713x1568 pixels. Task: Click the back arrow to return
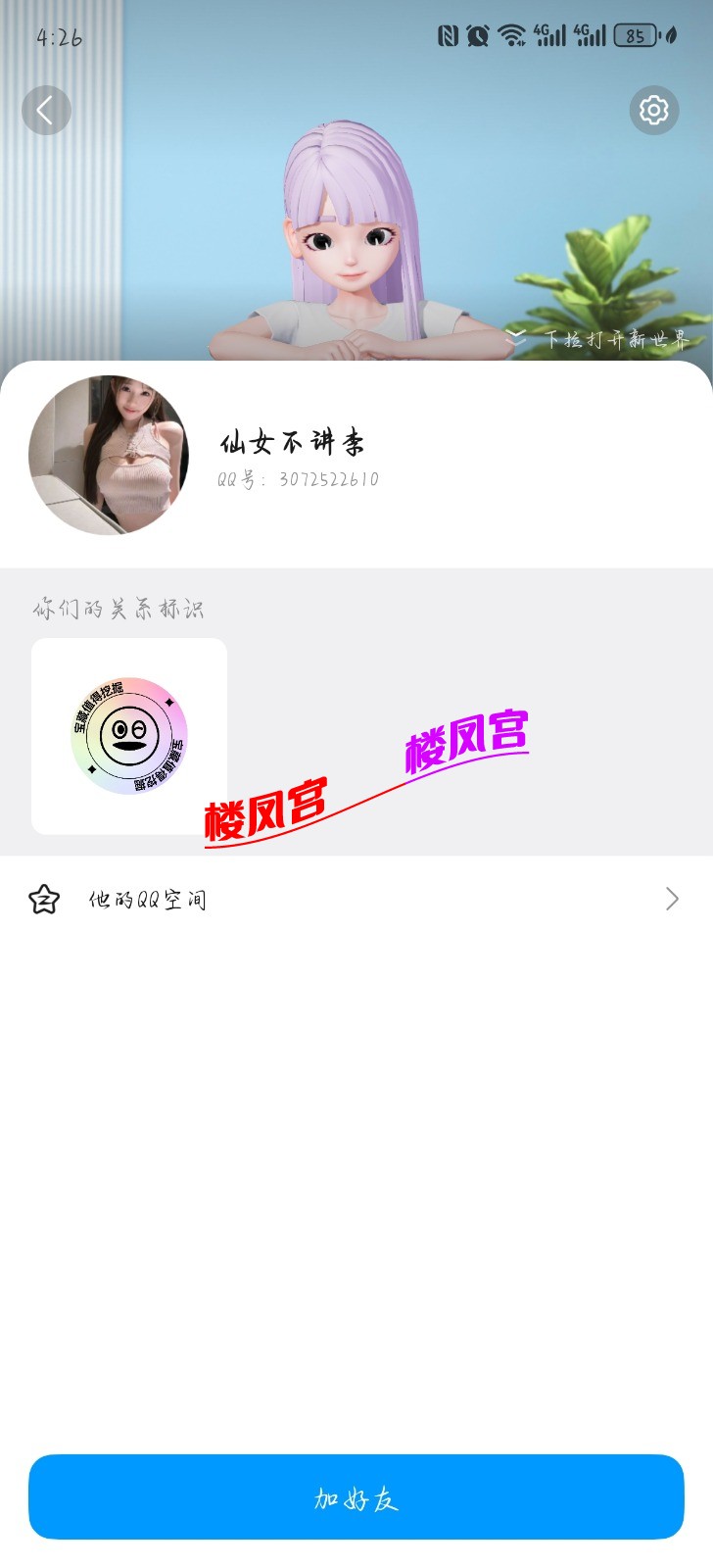[46, 110]
